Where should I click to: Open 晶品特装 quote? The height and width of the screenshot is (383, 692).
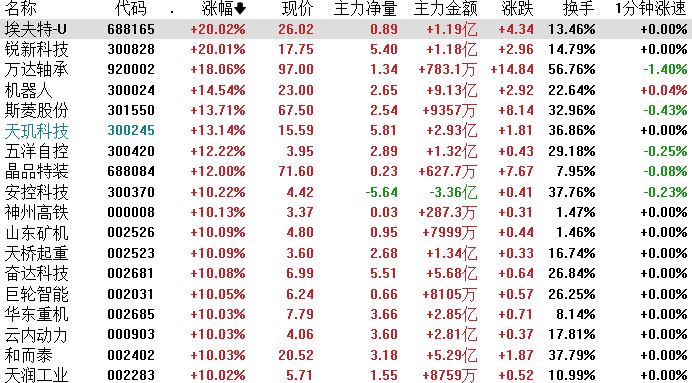pyautogui.click(x=346, y=171)
